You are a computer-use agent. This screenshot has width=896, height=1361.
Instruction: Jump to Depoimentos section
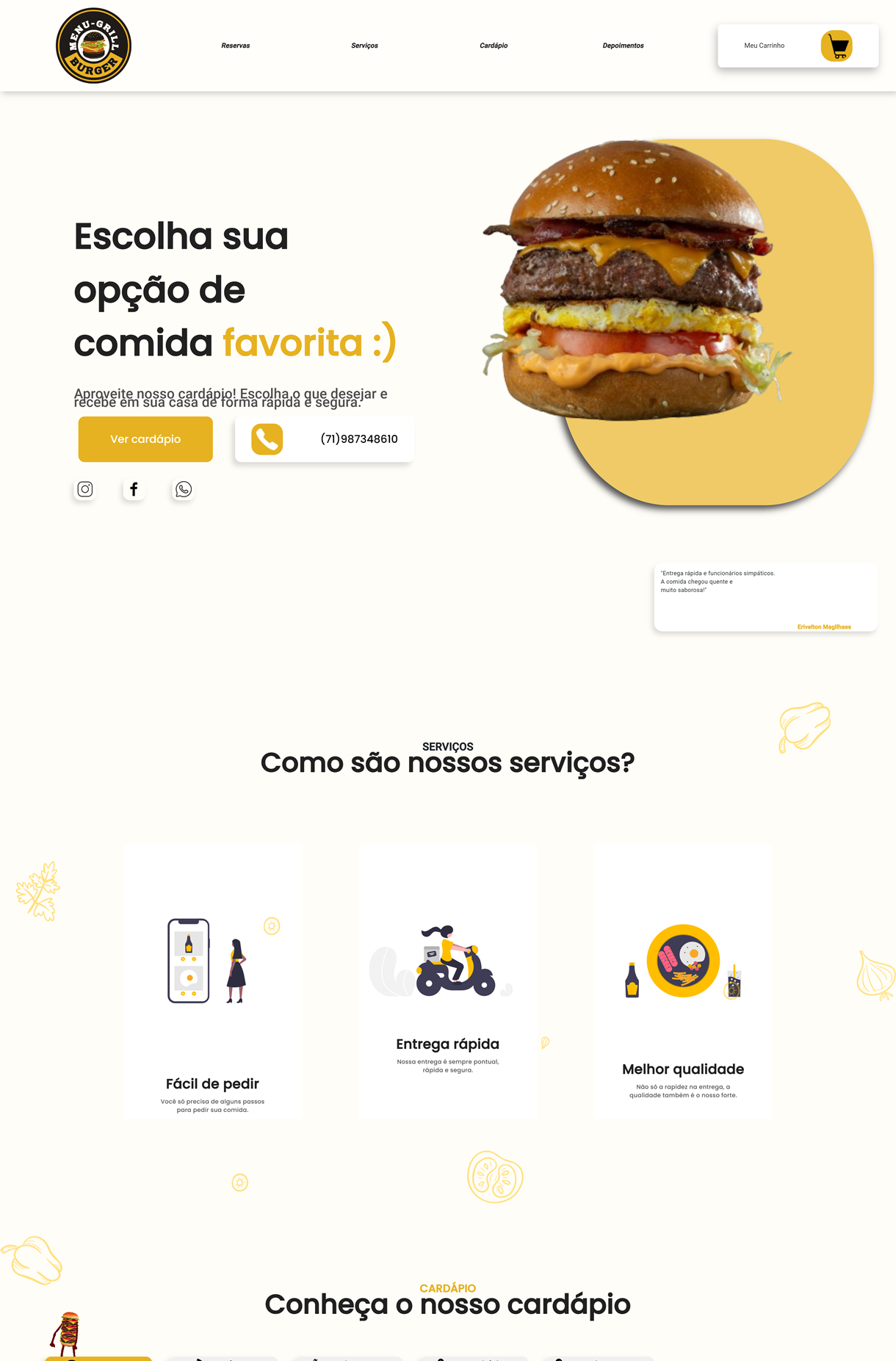623,46
